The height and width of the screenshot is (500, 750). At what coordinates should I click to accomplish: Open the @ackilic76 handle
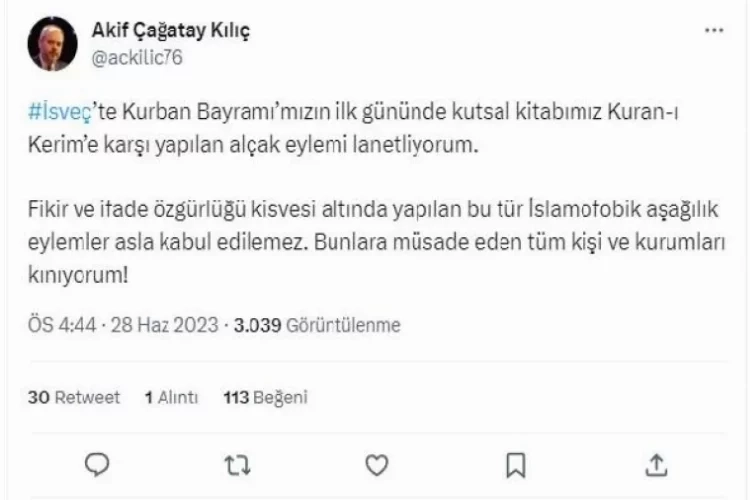[x=137, y=57]
